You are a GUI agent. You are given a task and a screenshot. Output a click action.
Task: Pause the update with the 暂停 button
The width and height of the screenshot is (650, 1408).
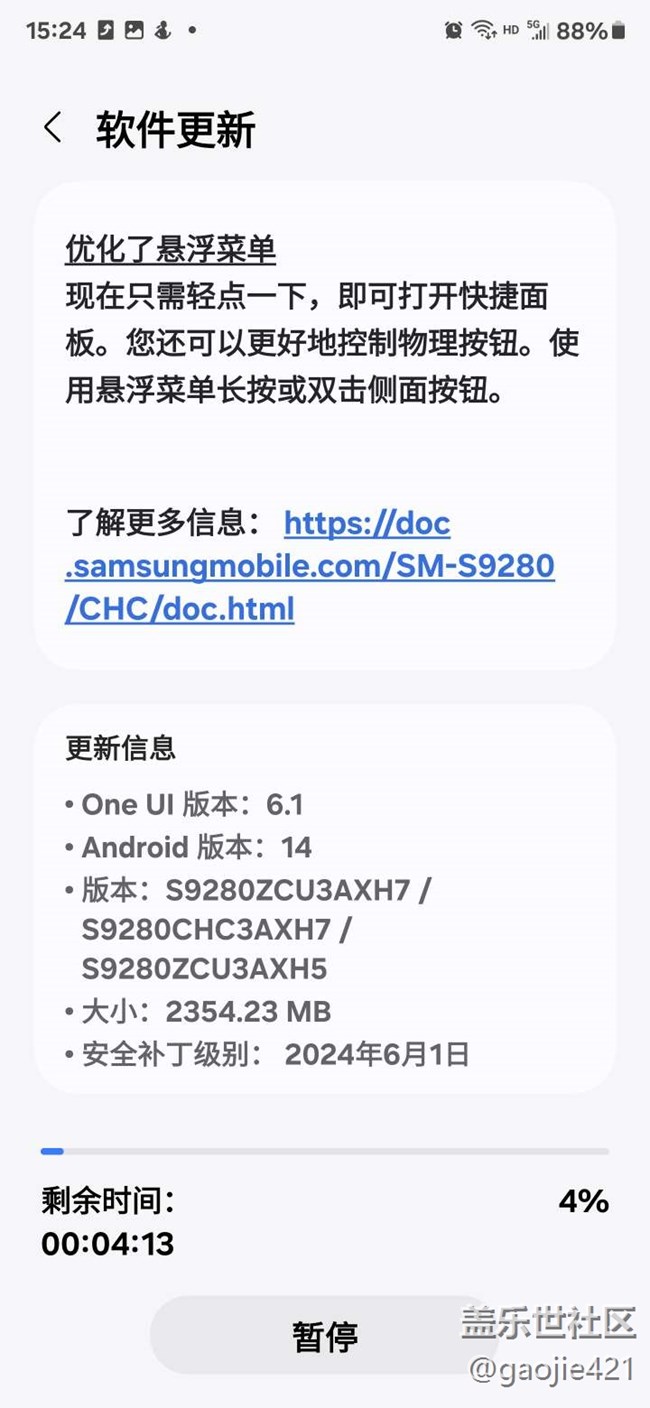click(324, 1335)
